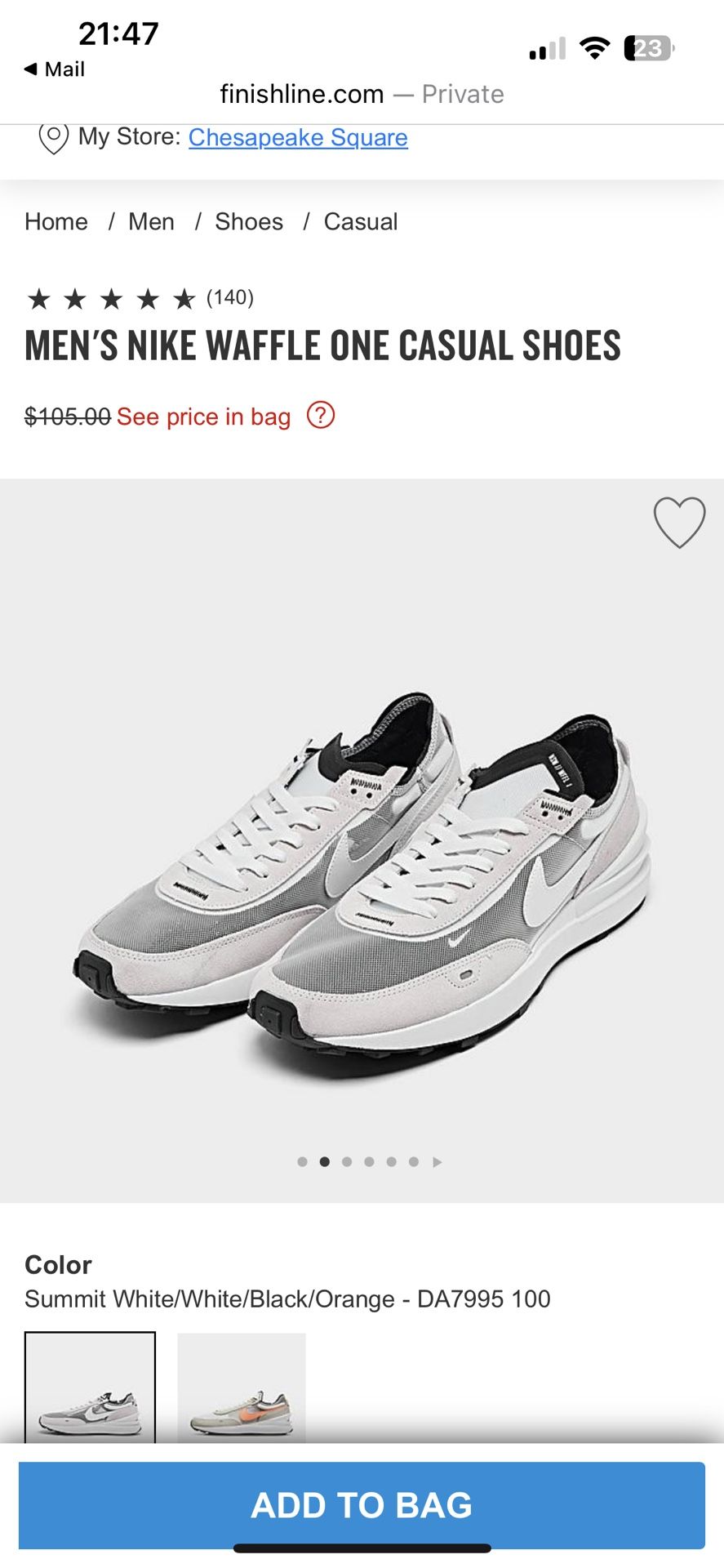Return to Mail app via back arrow
Image resolution: width=724 pixels, height=1568 pixels.
point(54,69)
